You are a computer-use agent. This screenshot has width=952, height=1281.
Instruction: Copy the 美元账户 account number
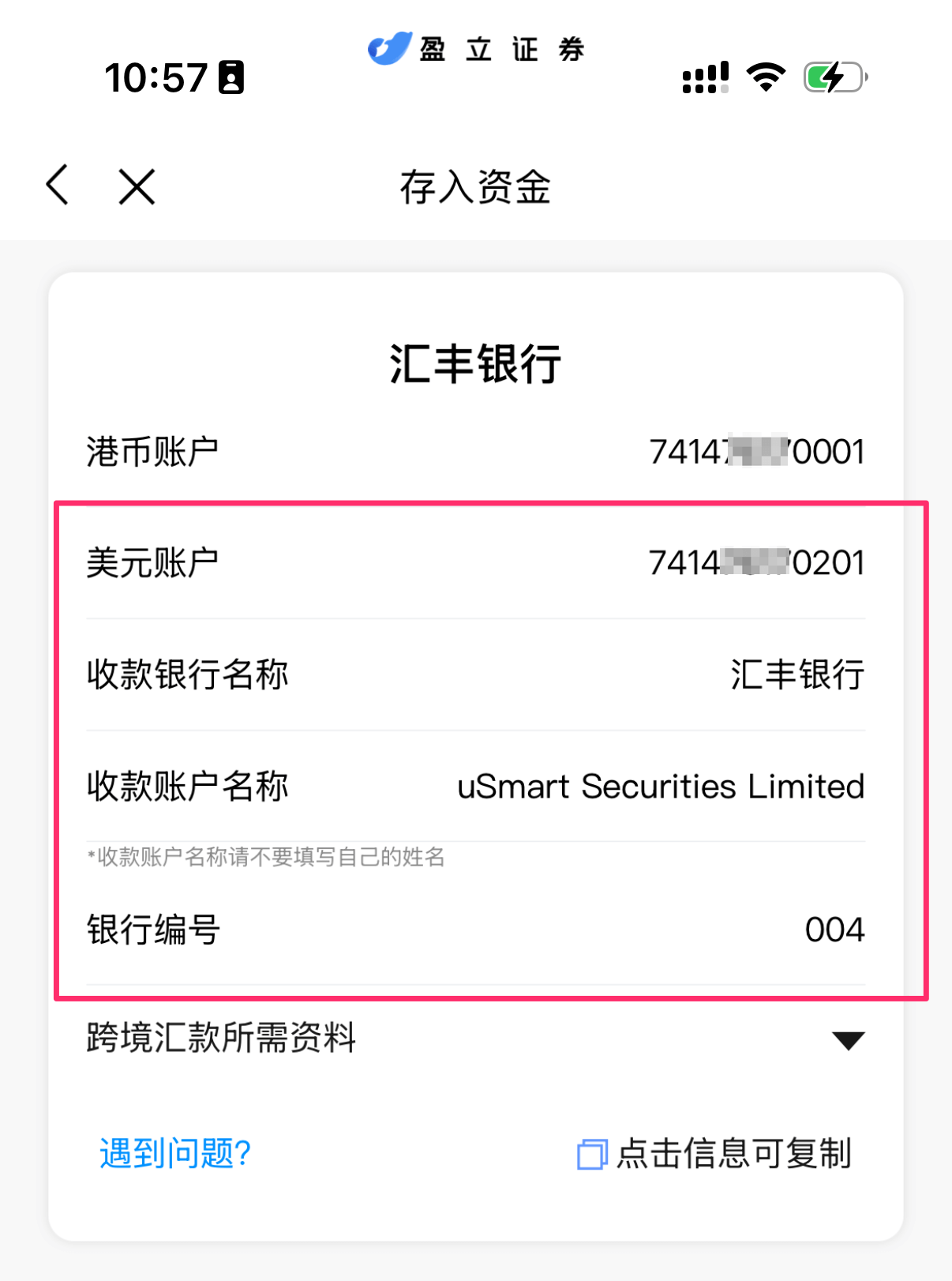click(x=755, y=563)
